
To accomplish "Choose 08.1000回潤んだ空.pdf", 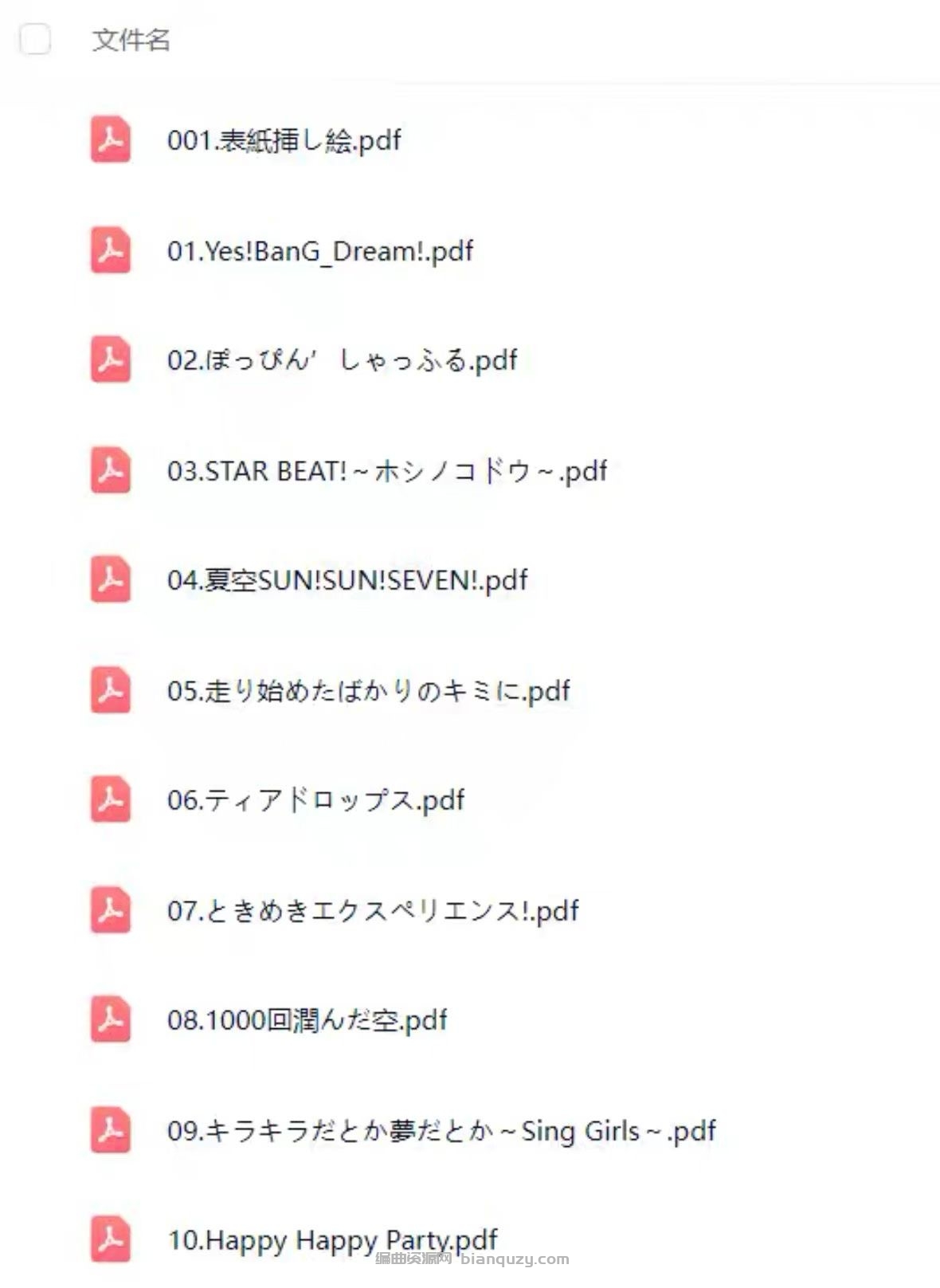I will coord(307,1020).
